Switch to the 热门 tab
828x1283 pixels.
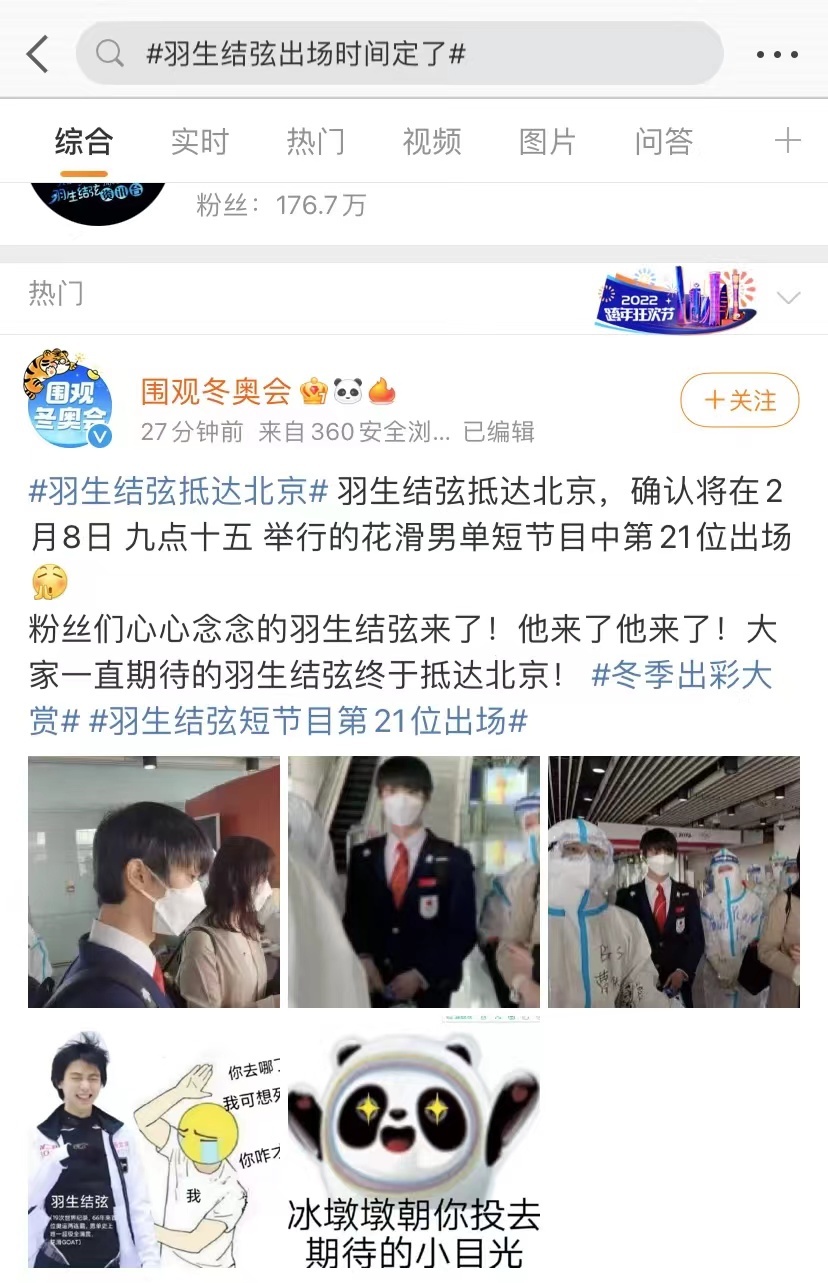coord(316,142)
